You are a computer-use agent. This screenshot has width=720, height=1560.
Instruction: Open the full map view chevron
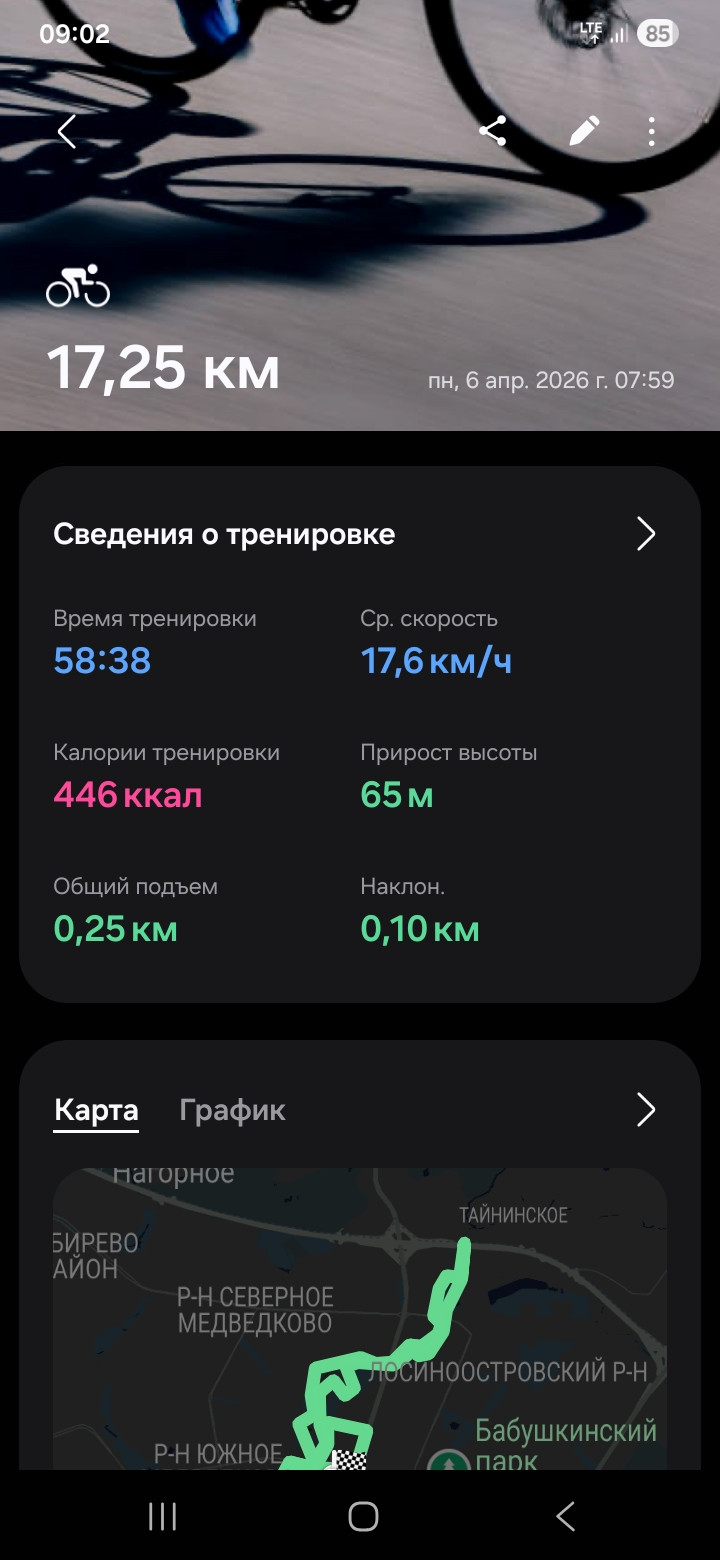tap(646, 1109)
